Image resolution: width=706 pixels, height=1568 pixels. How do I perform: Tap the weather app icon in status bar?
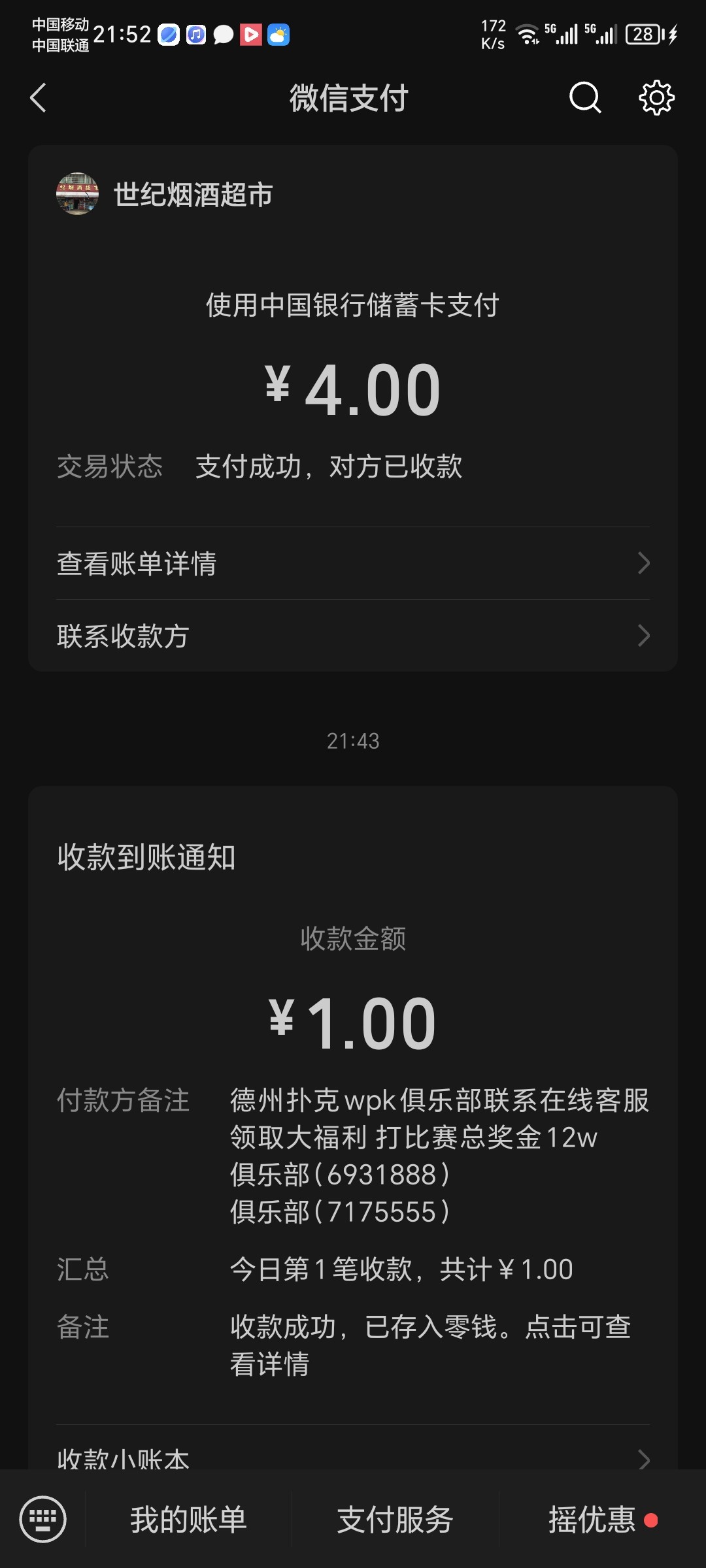point(280,36)
